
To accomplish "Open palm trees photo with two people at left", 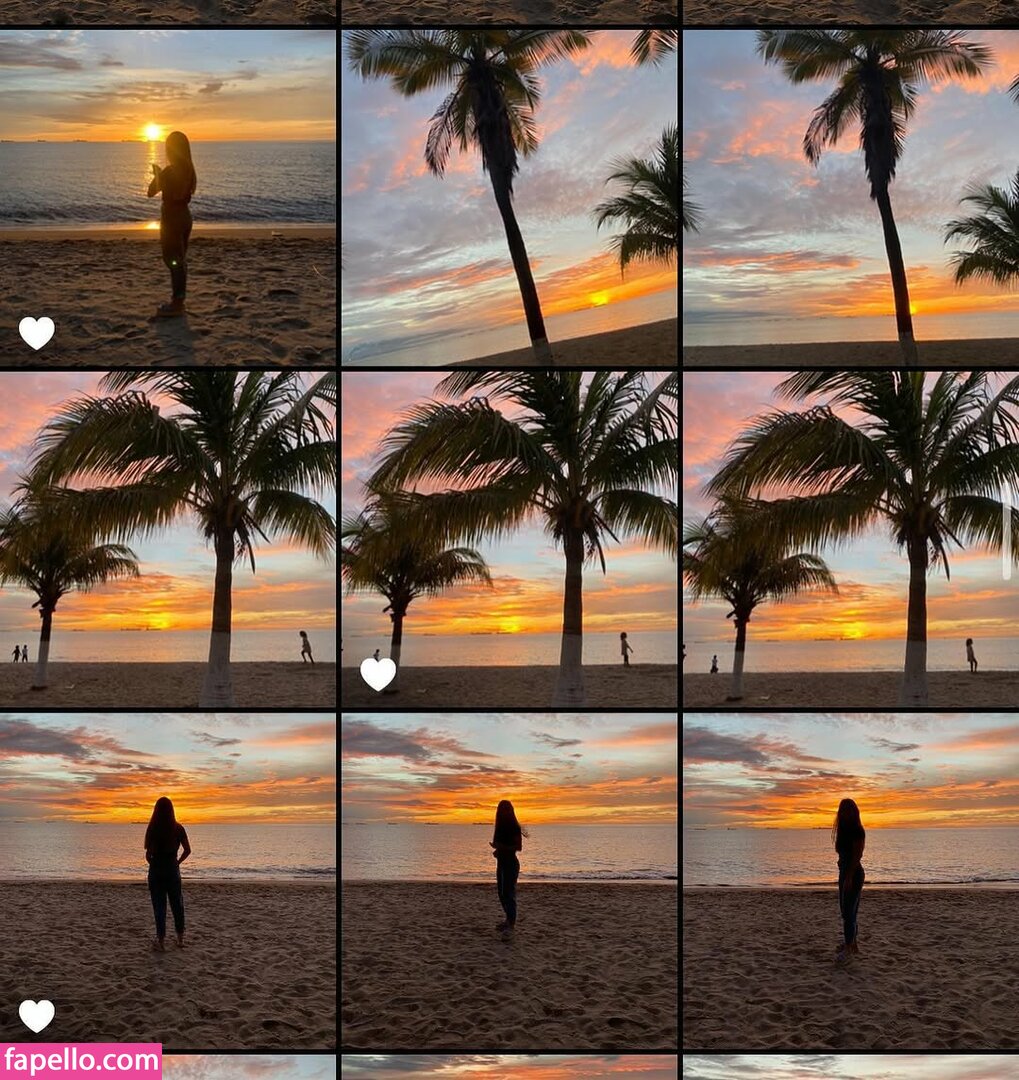I will pos(167,540).
